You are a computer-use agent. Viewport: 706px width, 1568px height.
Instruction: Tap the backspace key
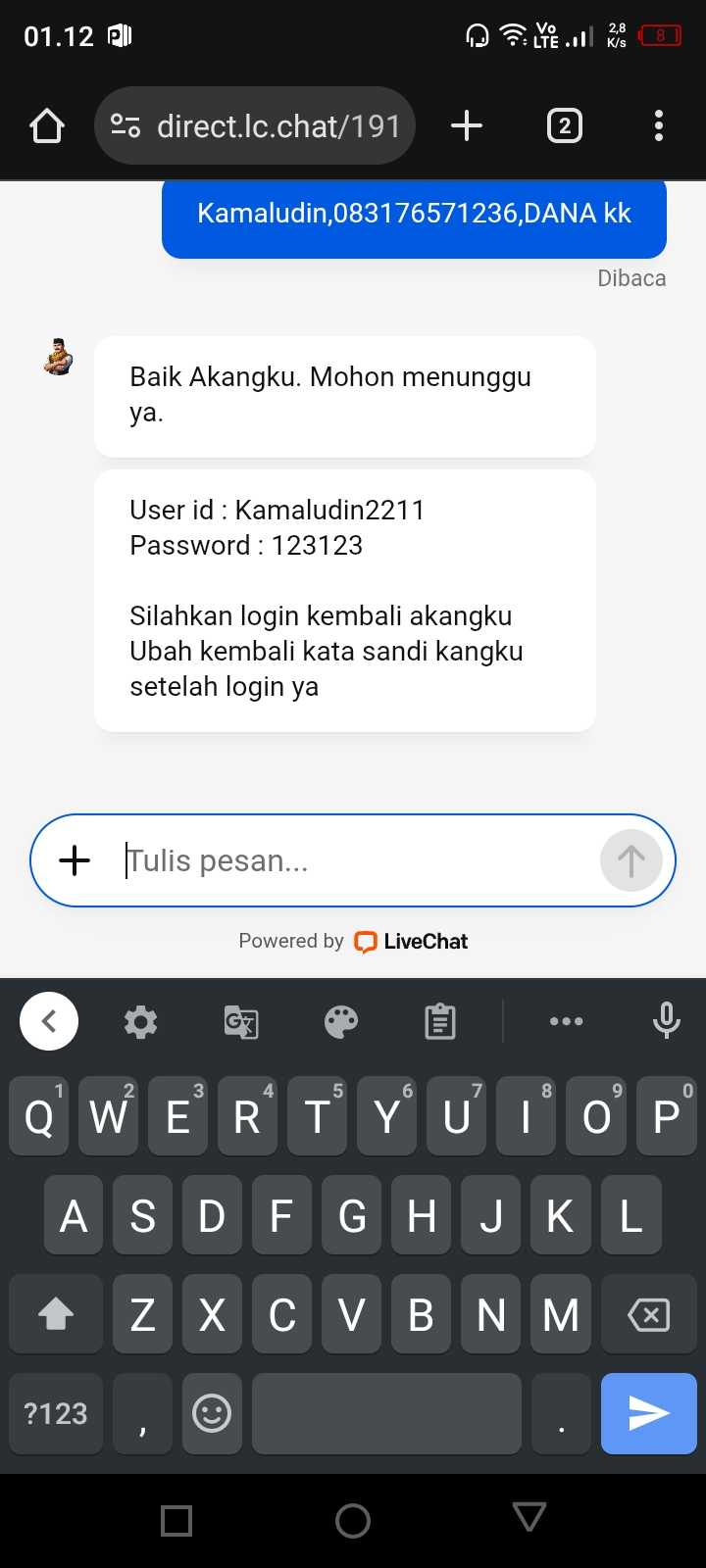[x=648, y=1314]
